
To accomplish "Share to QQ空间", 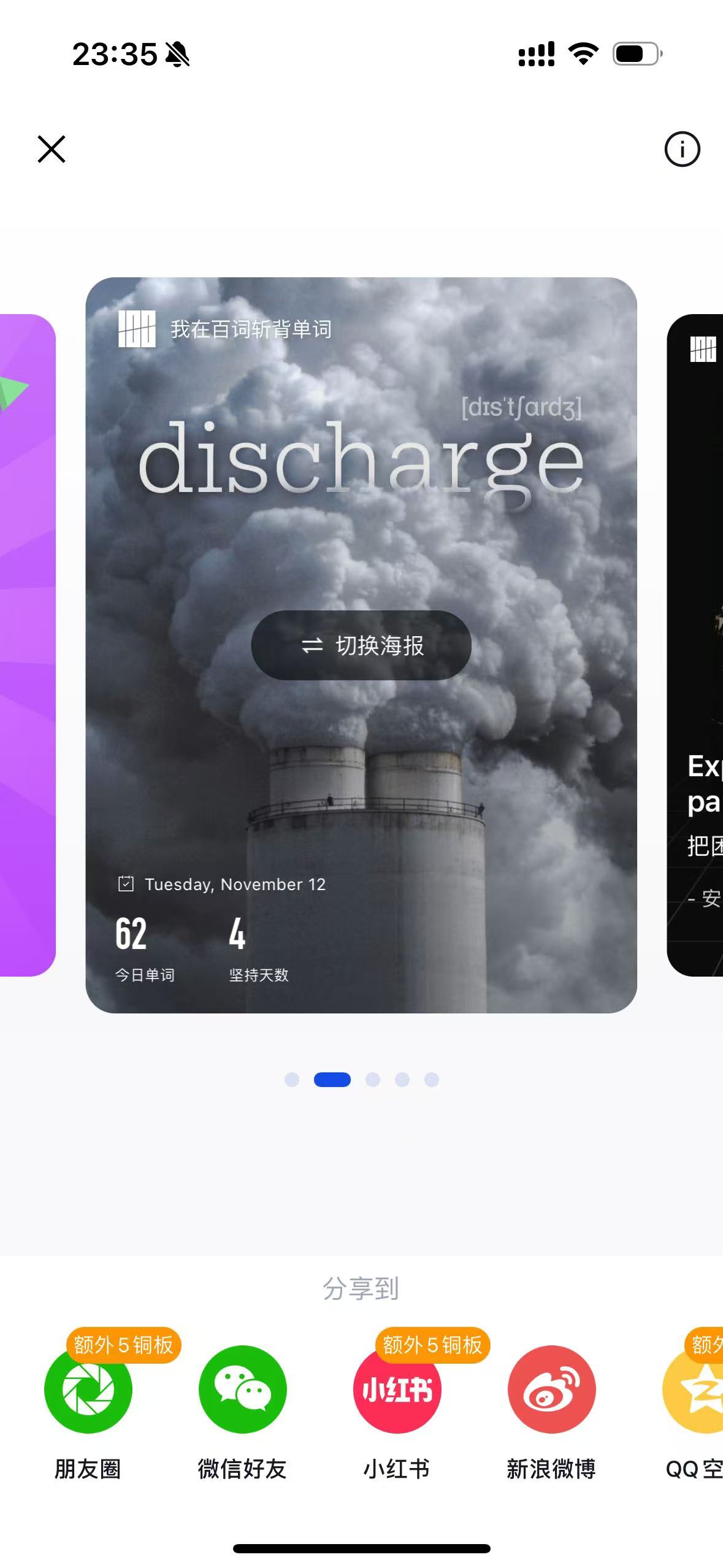I will coord(693,1389).
